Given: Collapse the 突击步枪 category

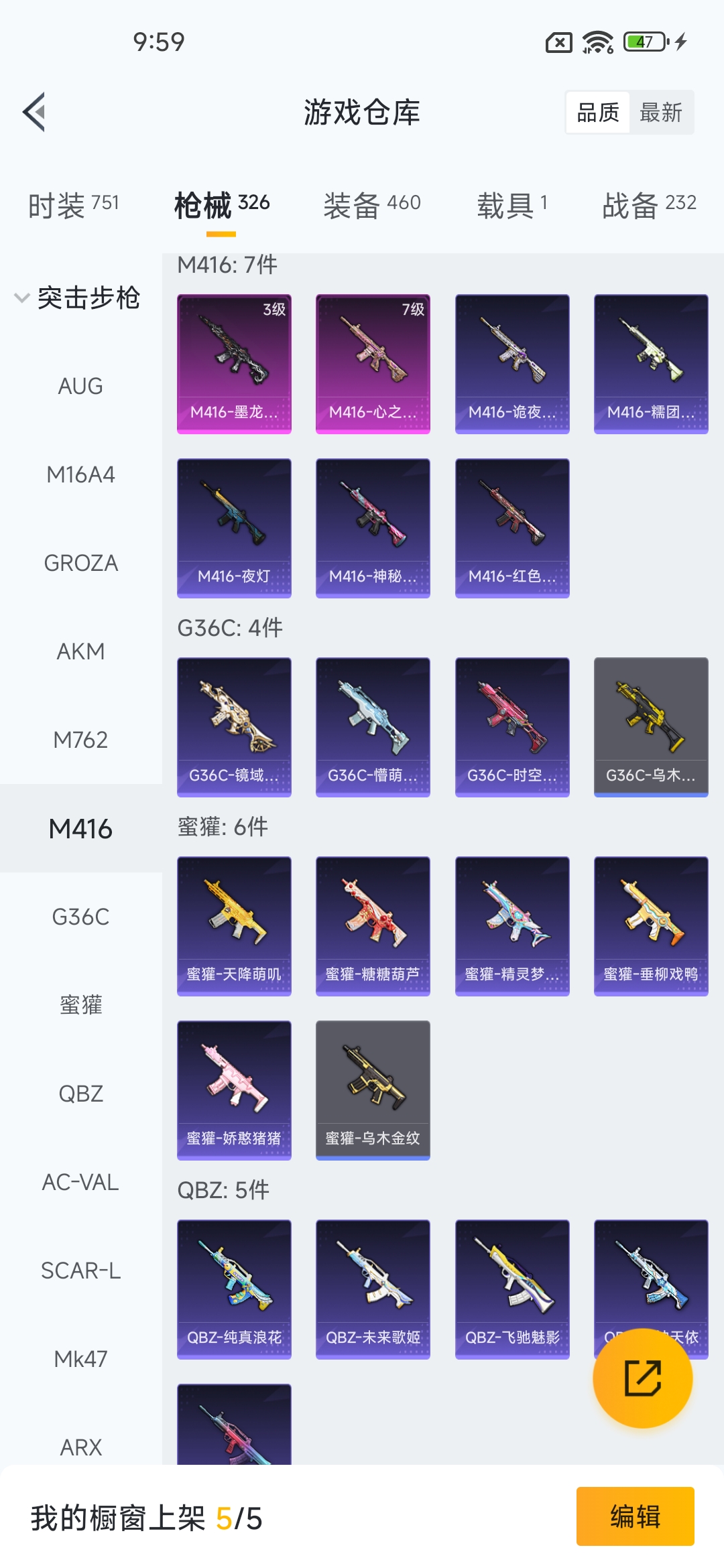Looking at the screenshot, I should click(x=77, y=298).
